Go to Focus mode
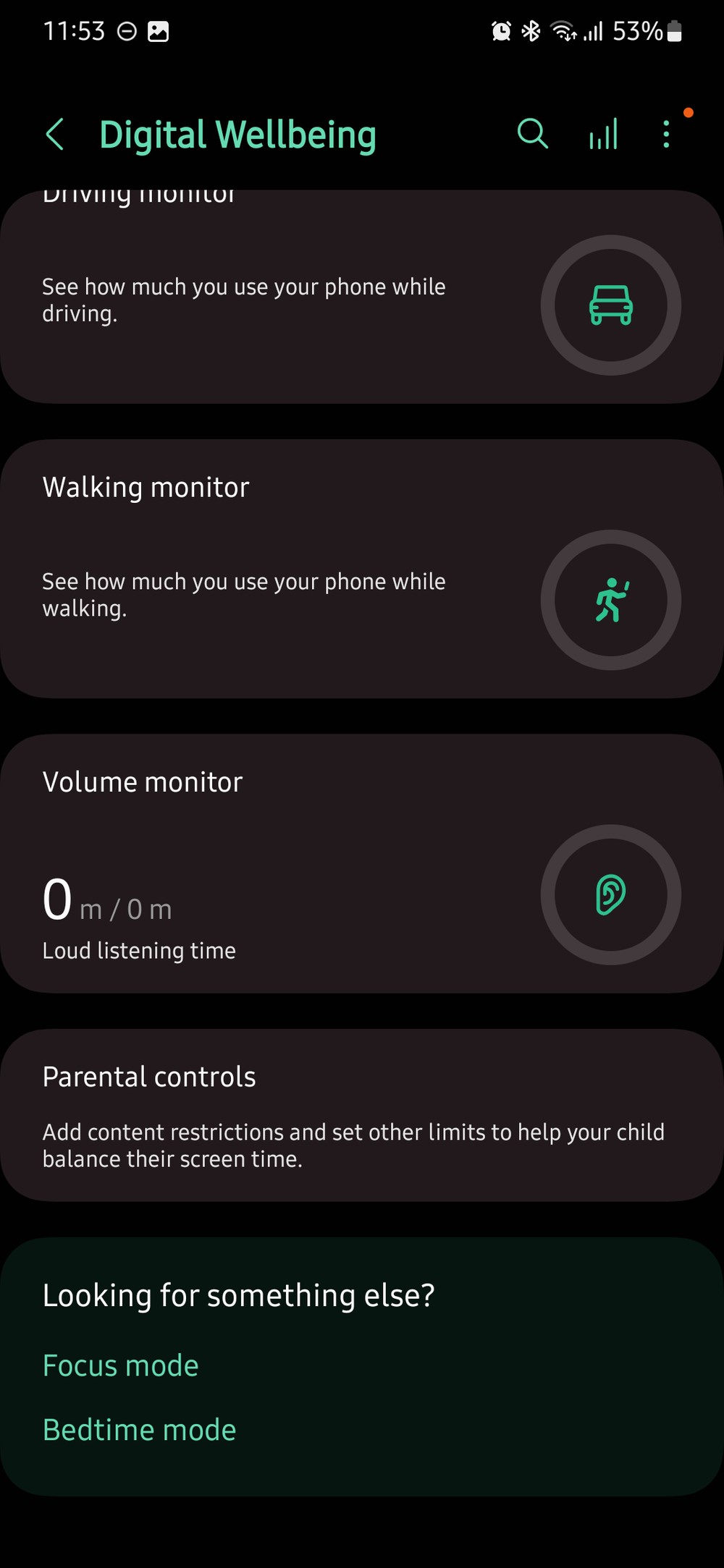The width and height of the screenshot is (724, 1568). tap(121, 1366)
